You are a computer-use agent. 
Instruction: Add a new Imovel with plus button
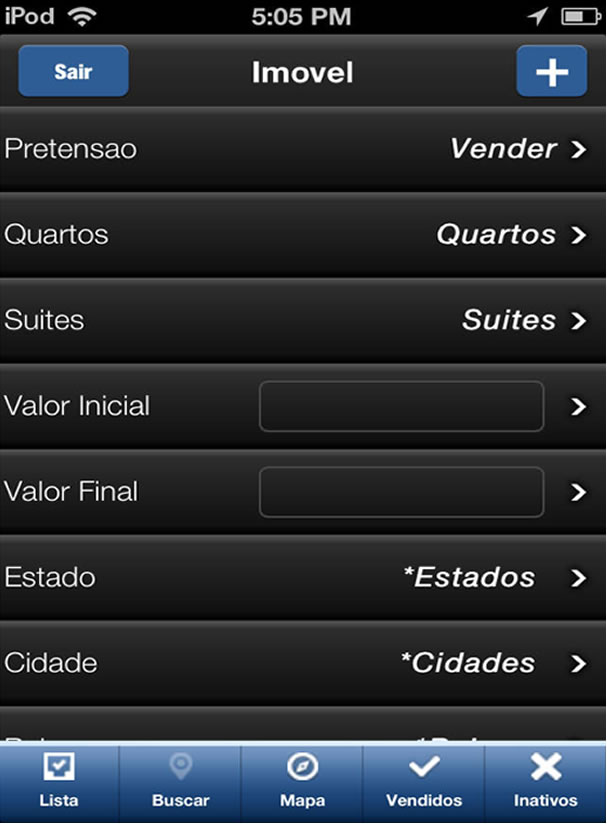(551, 72)
